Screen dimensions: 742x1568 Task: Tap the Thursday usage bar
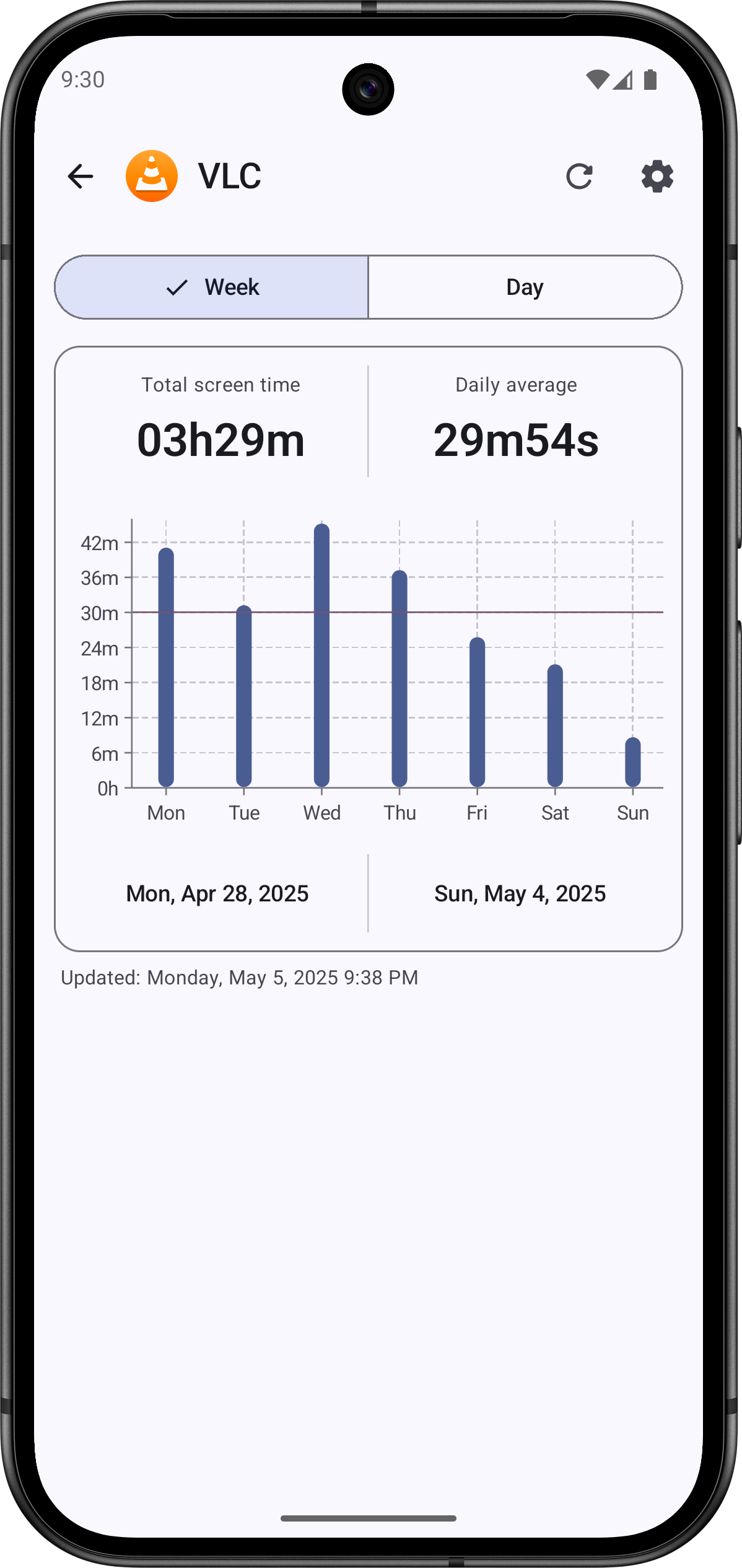(399, 679)
